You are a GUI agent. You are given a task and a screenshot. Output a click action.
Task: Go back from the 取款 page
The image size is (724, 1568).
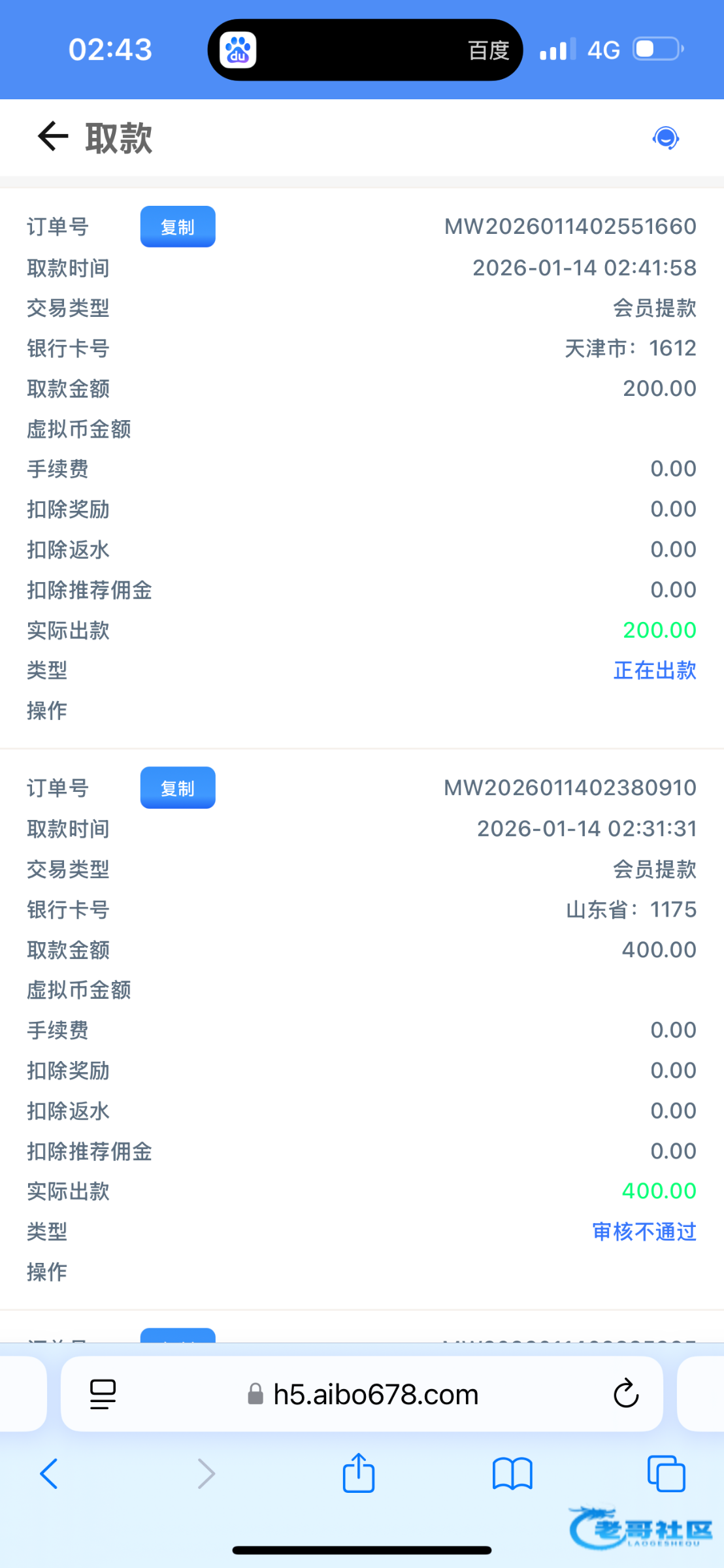(52, 137)
